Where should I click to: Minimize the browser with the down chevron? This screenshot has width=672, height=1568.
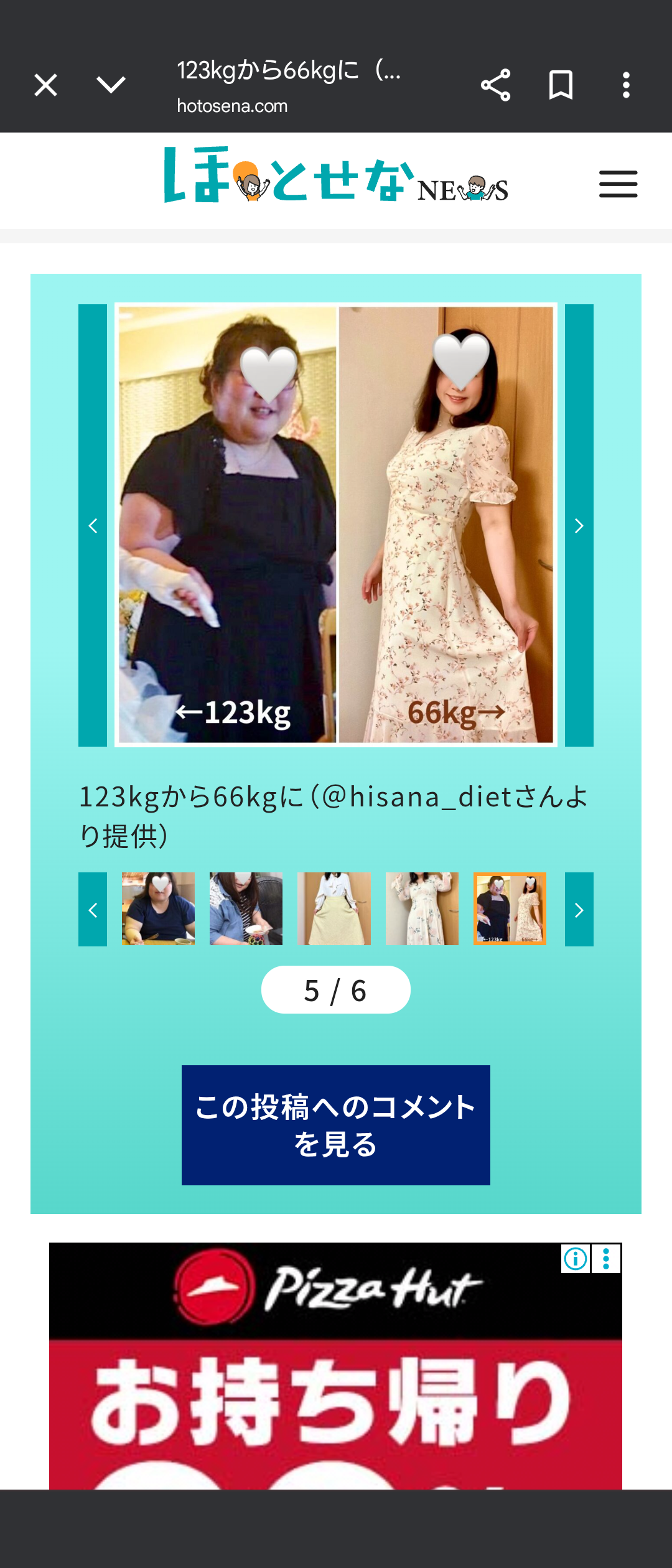(x=111, y=85)
